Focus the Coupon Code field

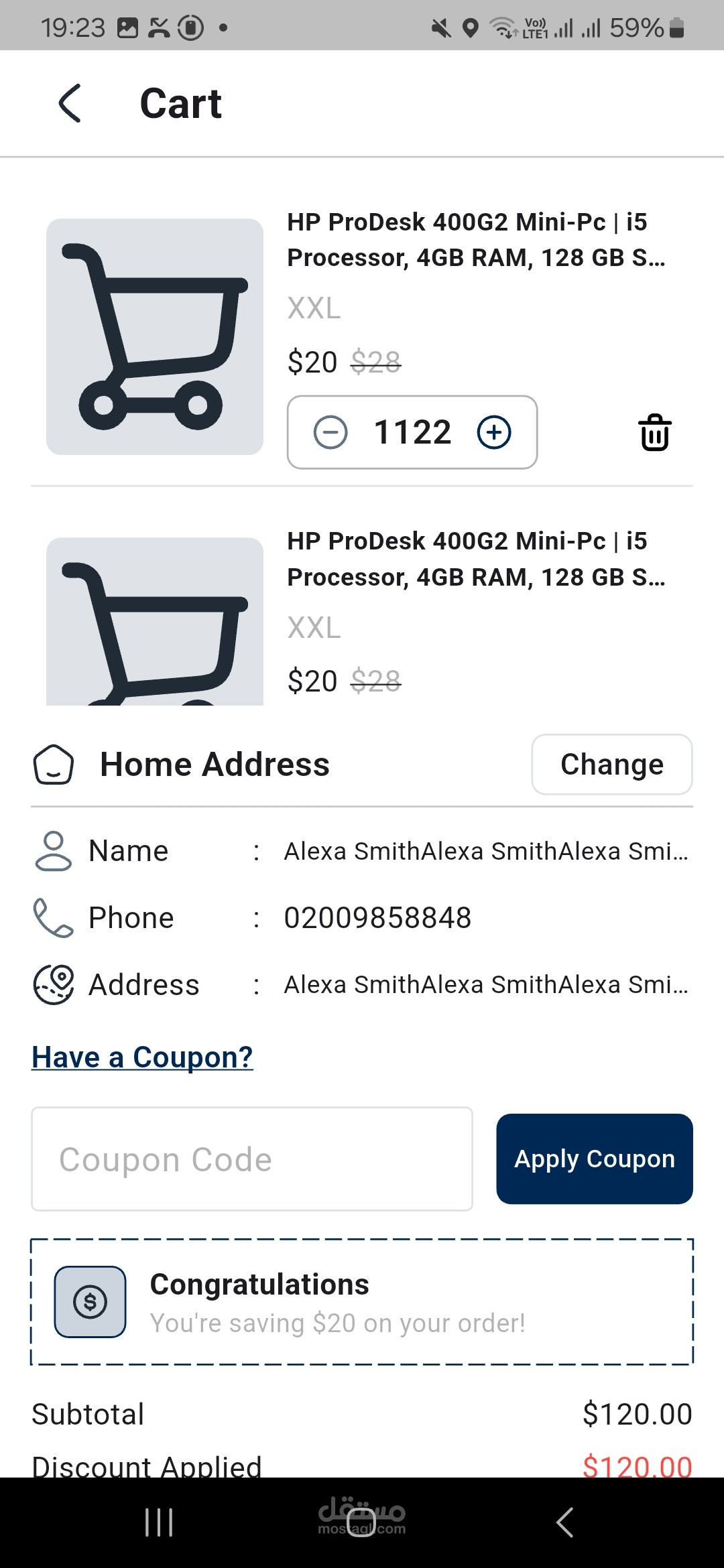(252, 1159)
